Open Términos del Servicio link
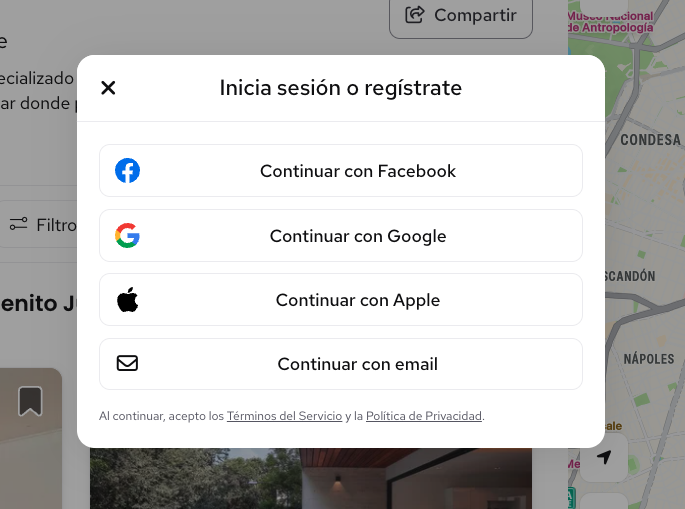This screenshot has height=509, width=685. pos(284,415)
